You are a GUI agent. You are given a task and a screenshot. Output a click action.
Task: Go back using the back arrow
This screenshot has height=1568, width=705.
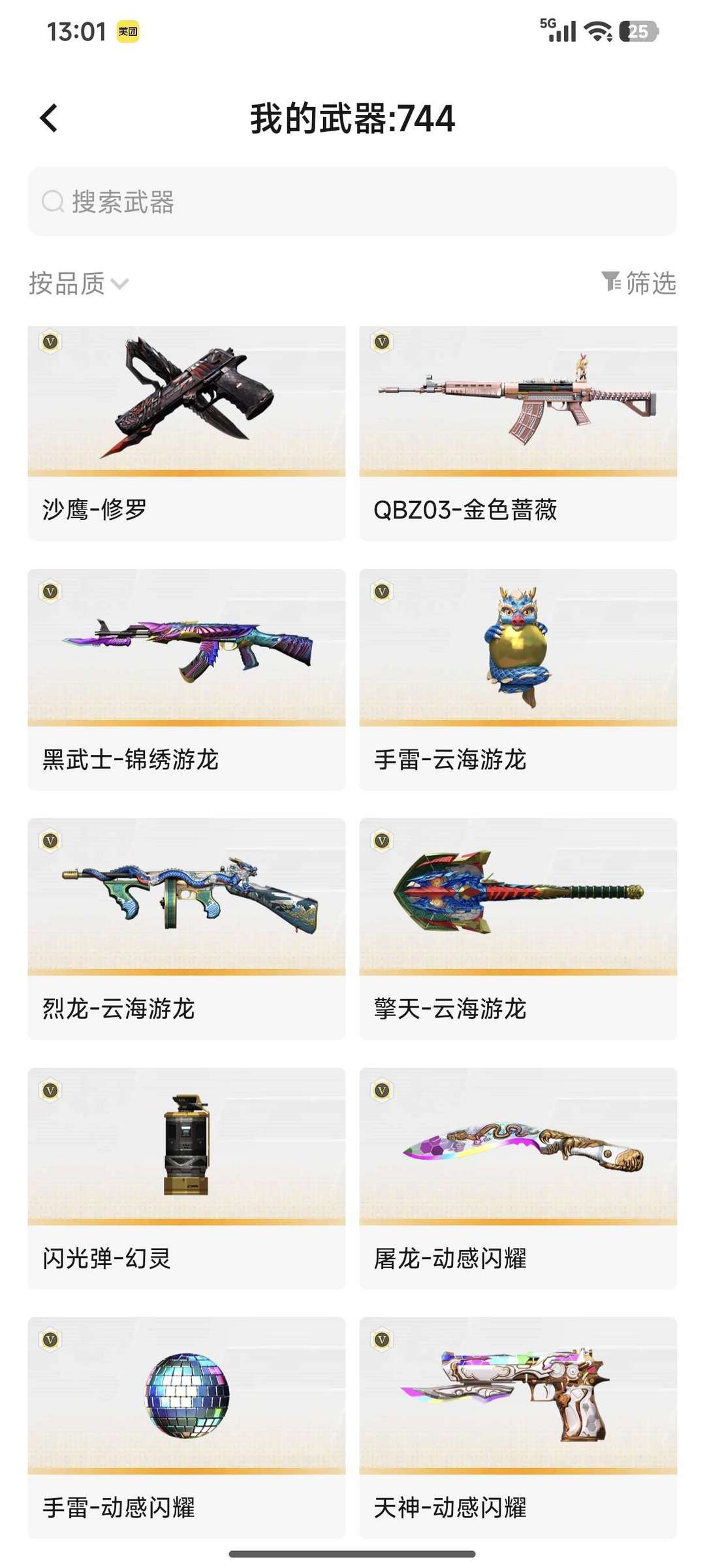[49, 118]
